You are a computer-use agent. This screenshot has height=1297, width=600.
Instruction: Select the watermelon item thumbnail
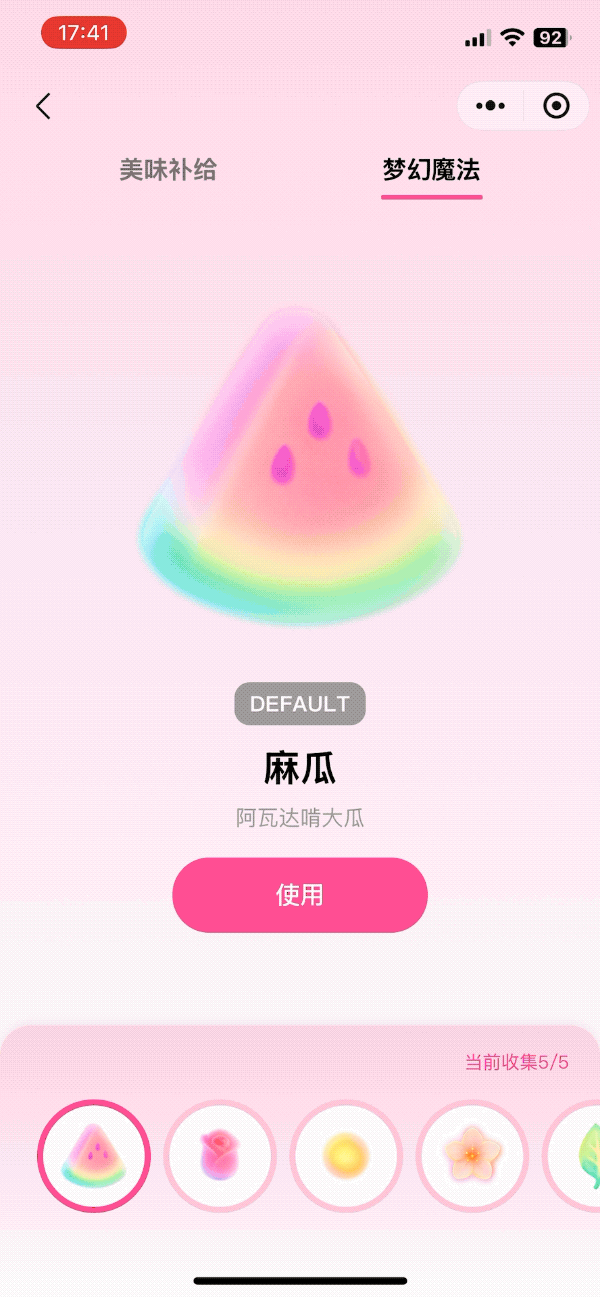coord(94,1156)
